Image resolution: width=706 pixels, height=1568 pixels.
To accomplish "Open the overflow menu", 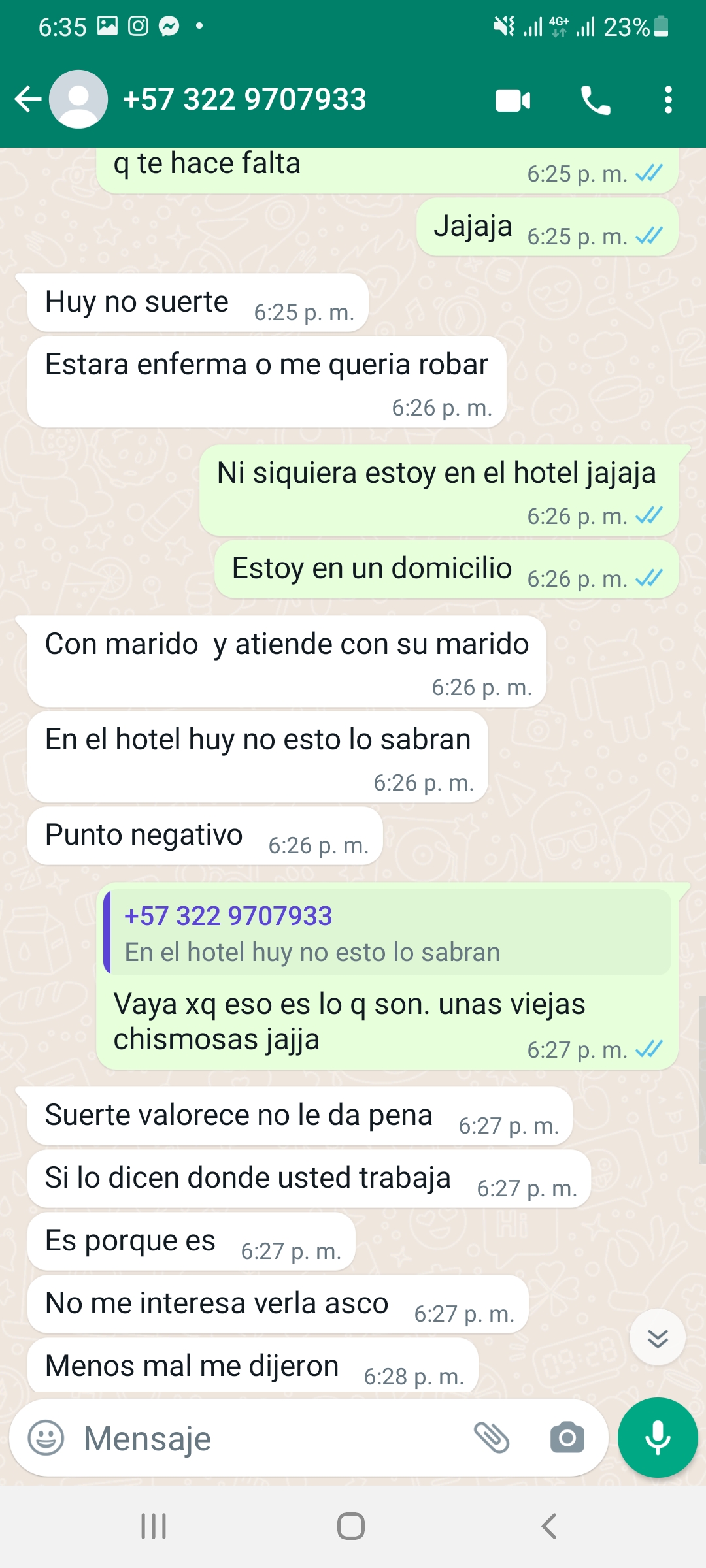I will pos(667,100).
